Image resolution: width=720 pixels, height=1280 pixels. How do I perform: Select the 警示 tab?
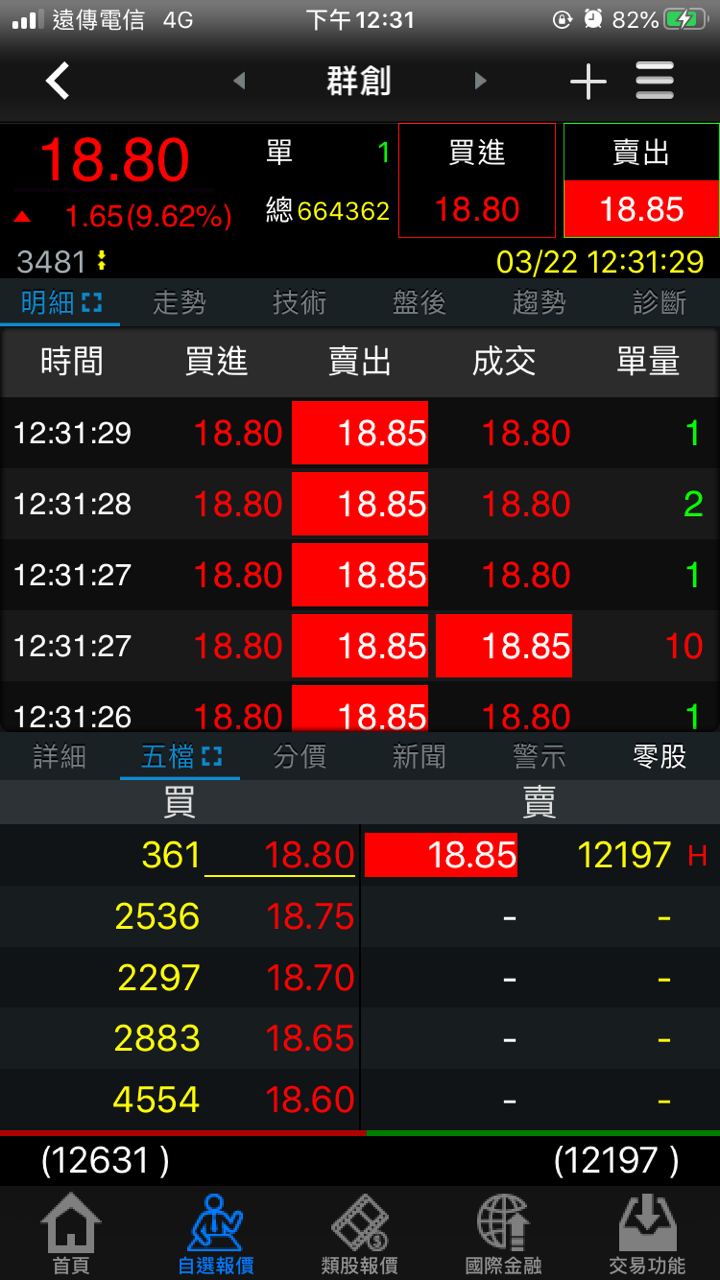pyautogui.click(x=539, y=757)
